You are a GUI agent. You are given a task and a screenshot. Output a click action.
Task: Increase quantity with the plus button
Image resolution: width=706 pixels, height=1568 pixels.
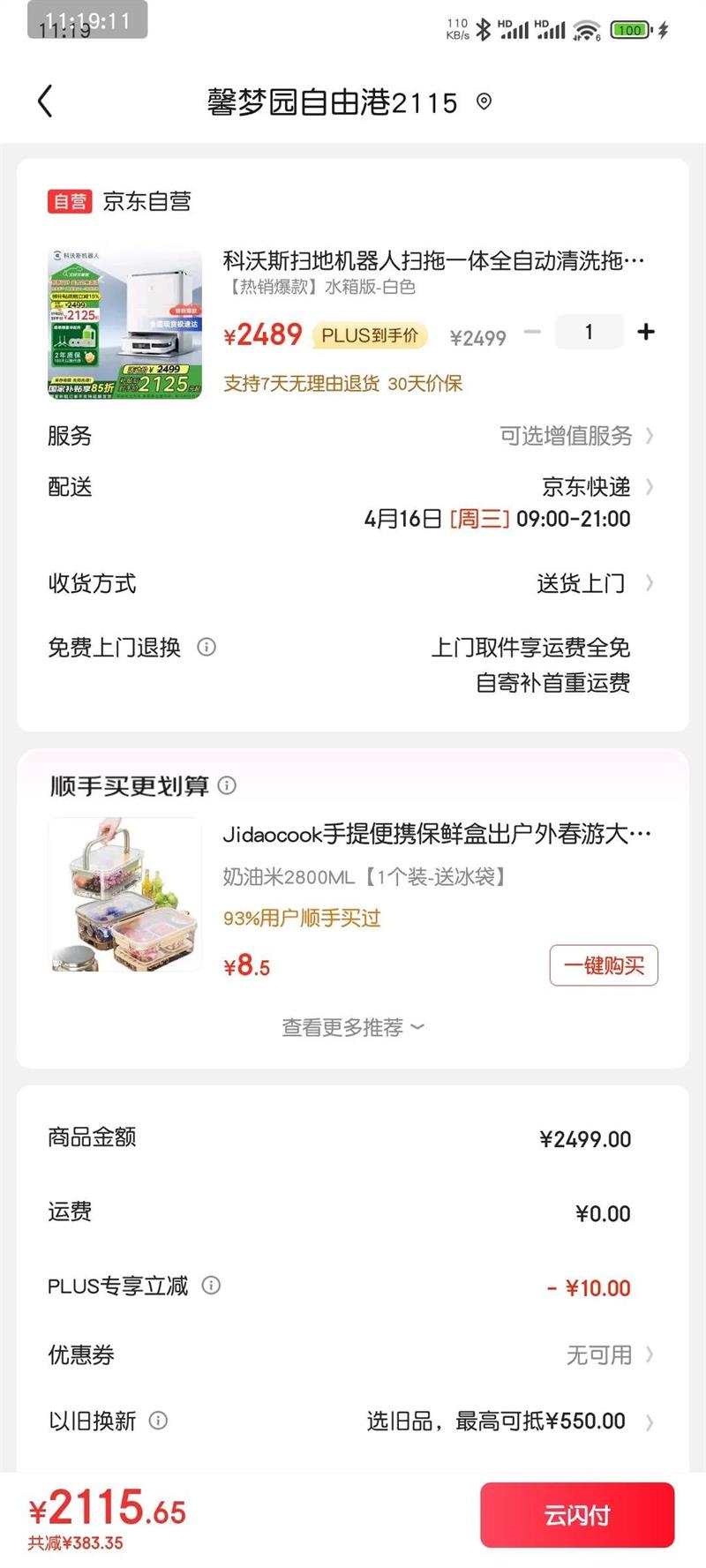coord(646,332)
